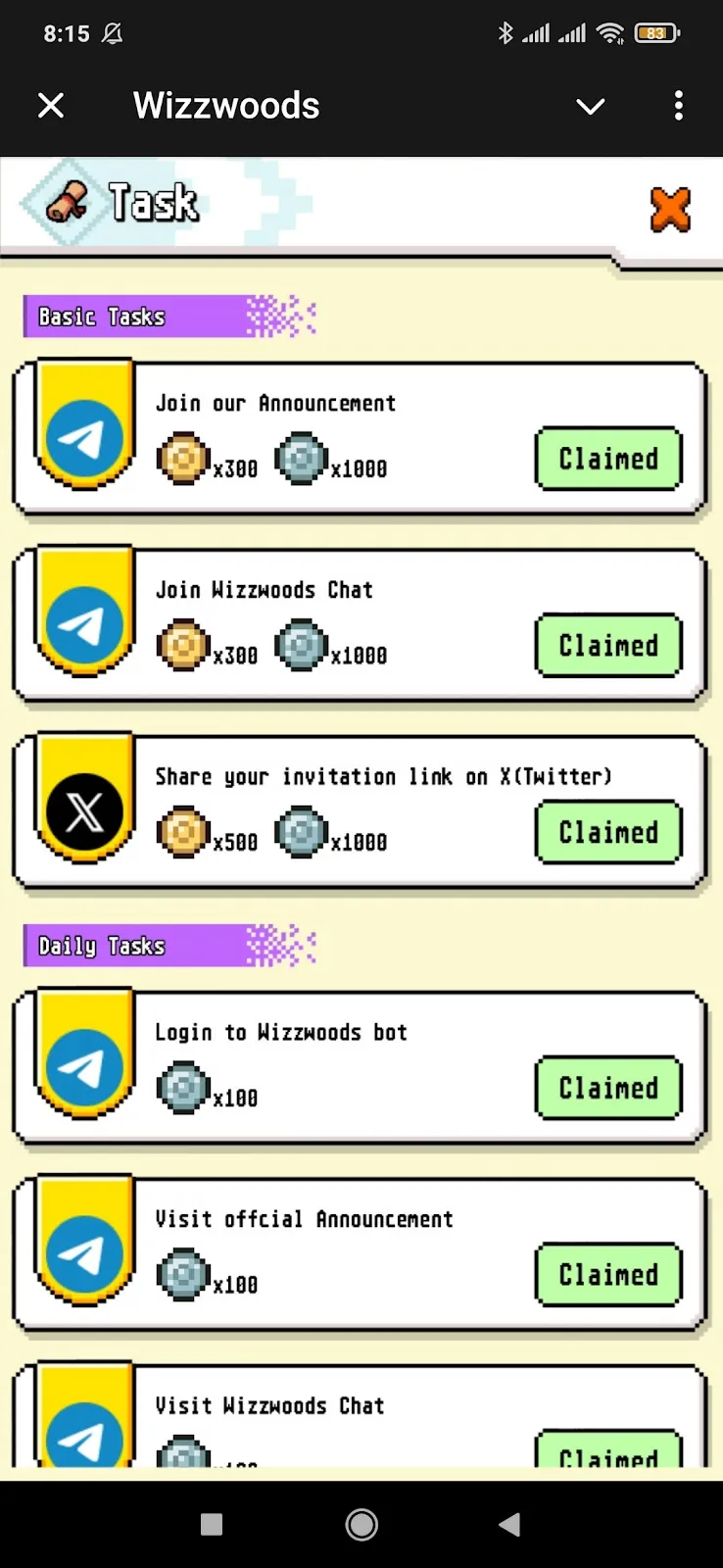Close the Wizzwoods mini app
Viewport: 723px width, 1568px height.
(x=51, y=106)
